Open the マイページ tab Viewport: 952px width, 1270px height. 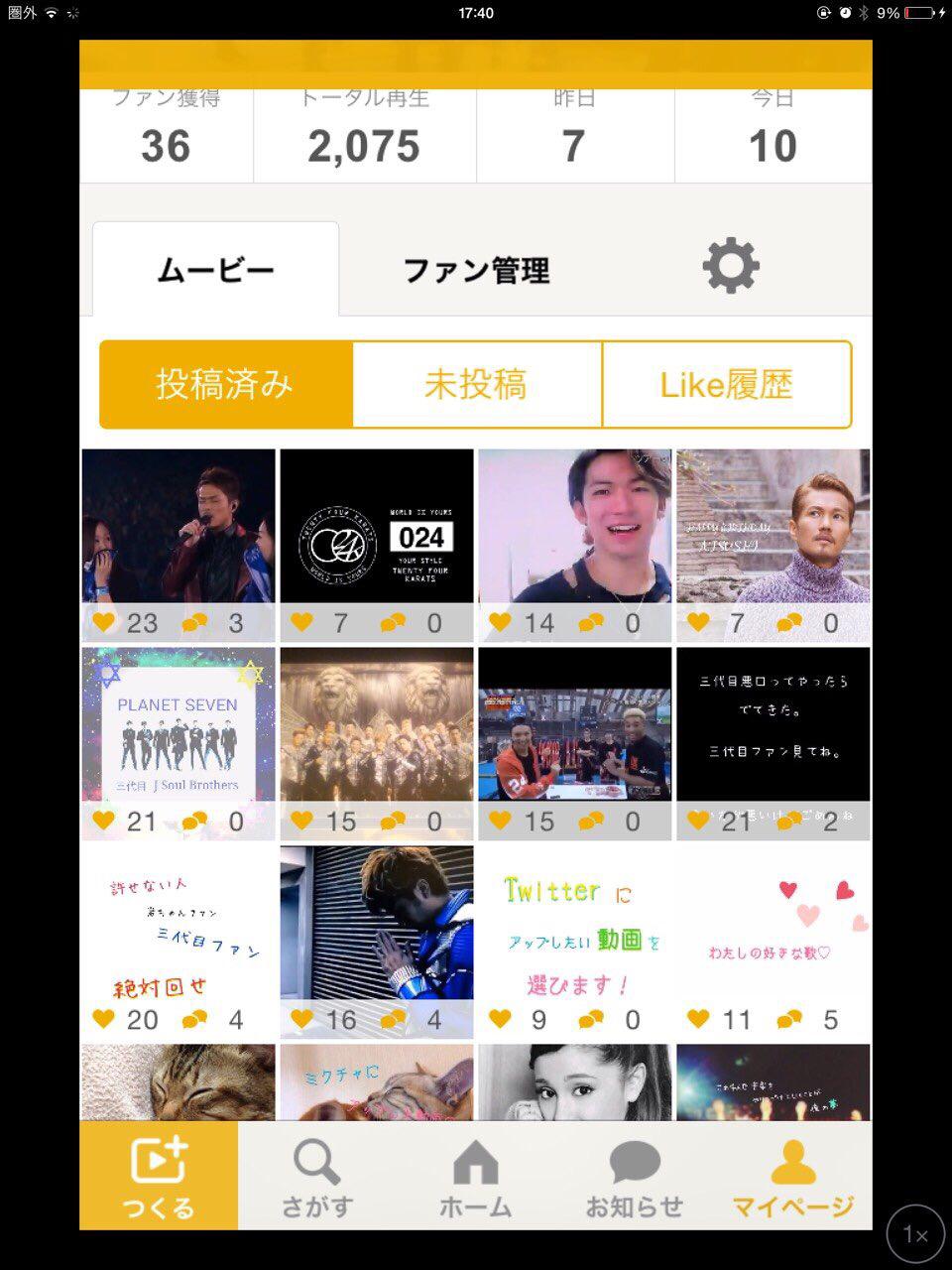tap(793, 1176)
